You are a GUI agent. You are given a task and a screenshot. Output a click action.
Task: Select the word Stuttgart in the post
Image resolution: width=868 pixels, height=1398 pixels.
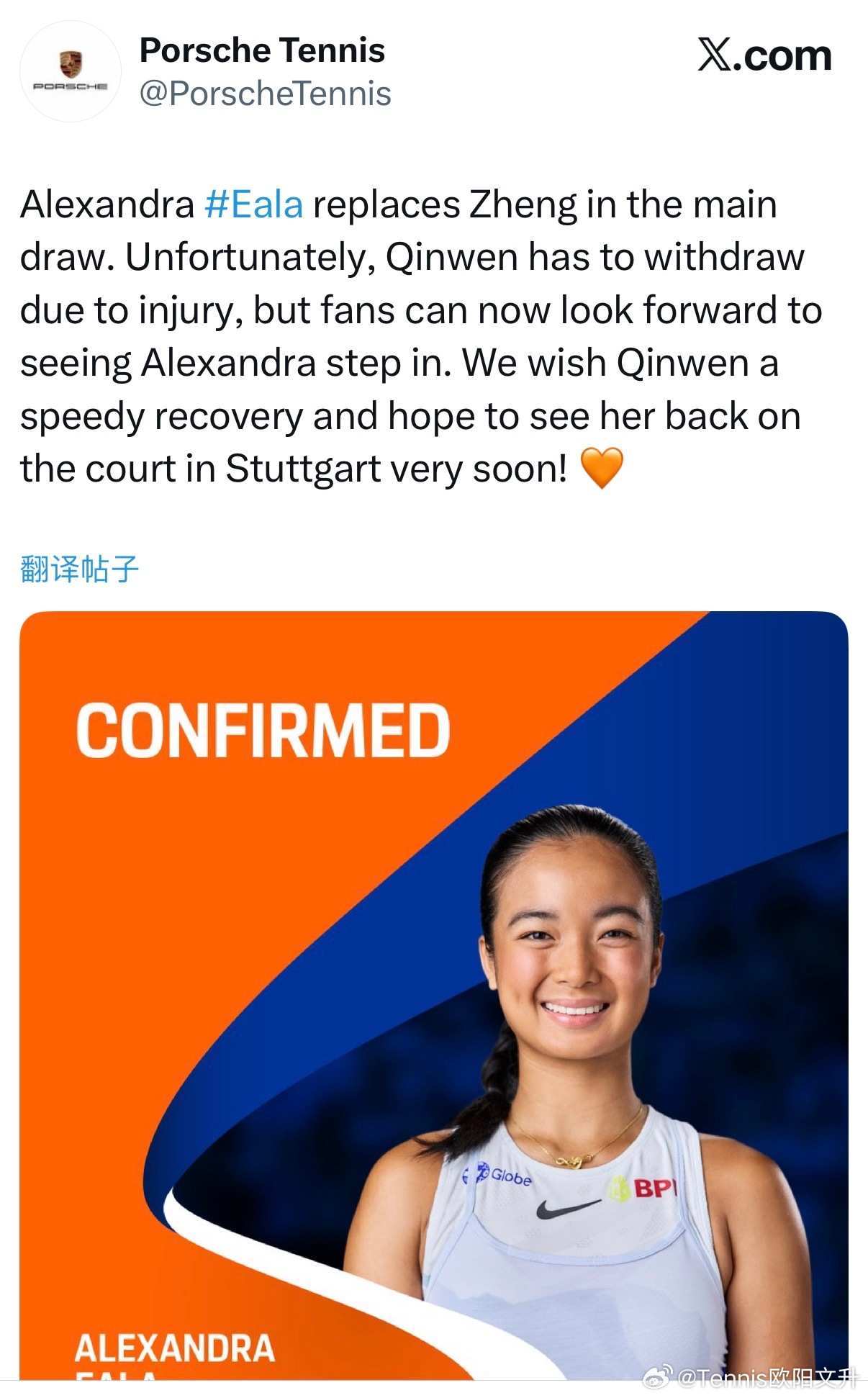[302, 466]
